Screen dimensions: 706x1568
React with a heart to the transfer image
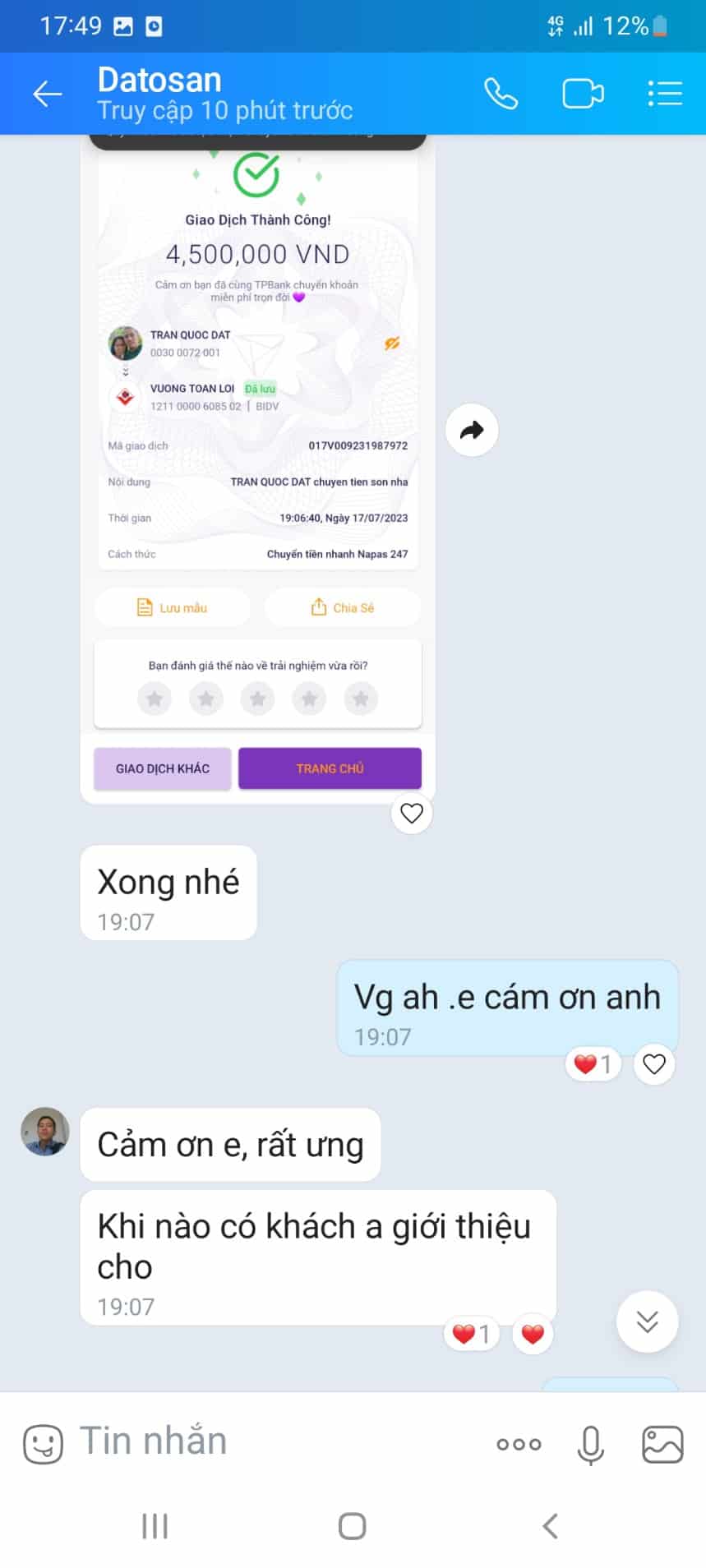(411, 813)
